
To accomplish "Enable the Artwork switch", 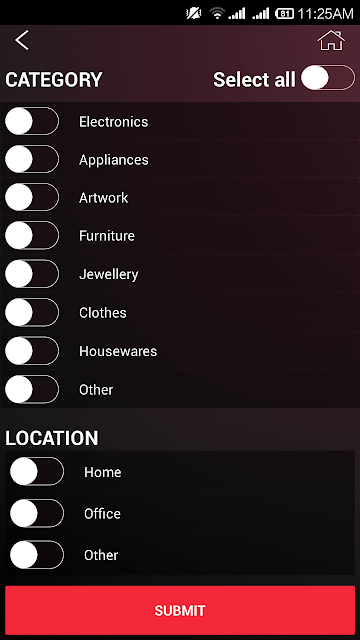I will [x=32, y=197].
